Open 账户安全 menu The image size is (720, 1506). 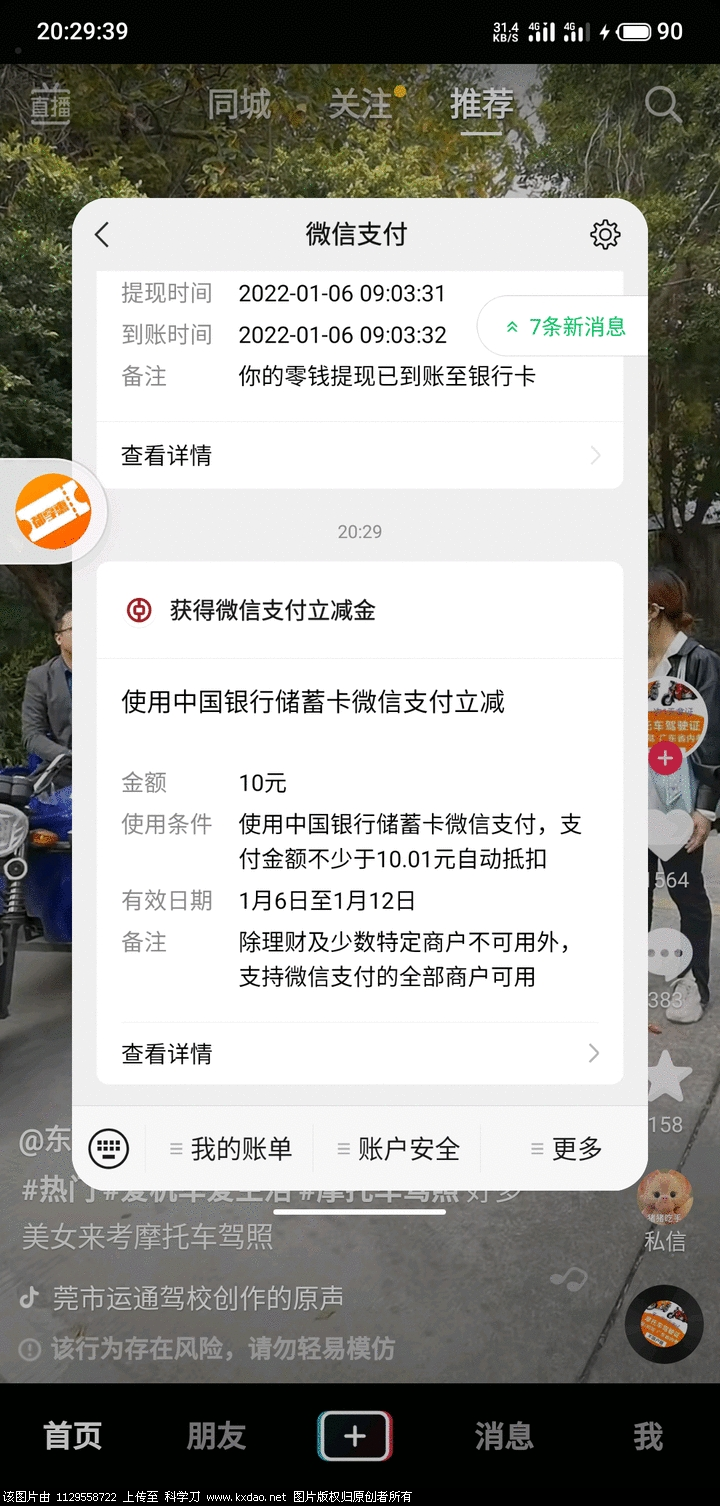398,1149
